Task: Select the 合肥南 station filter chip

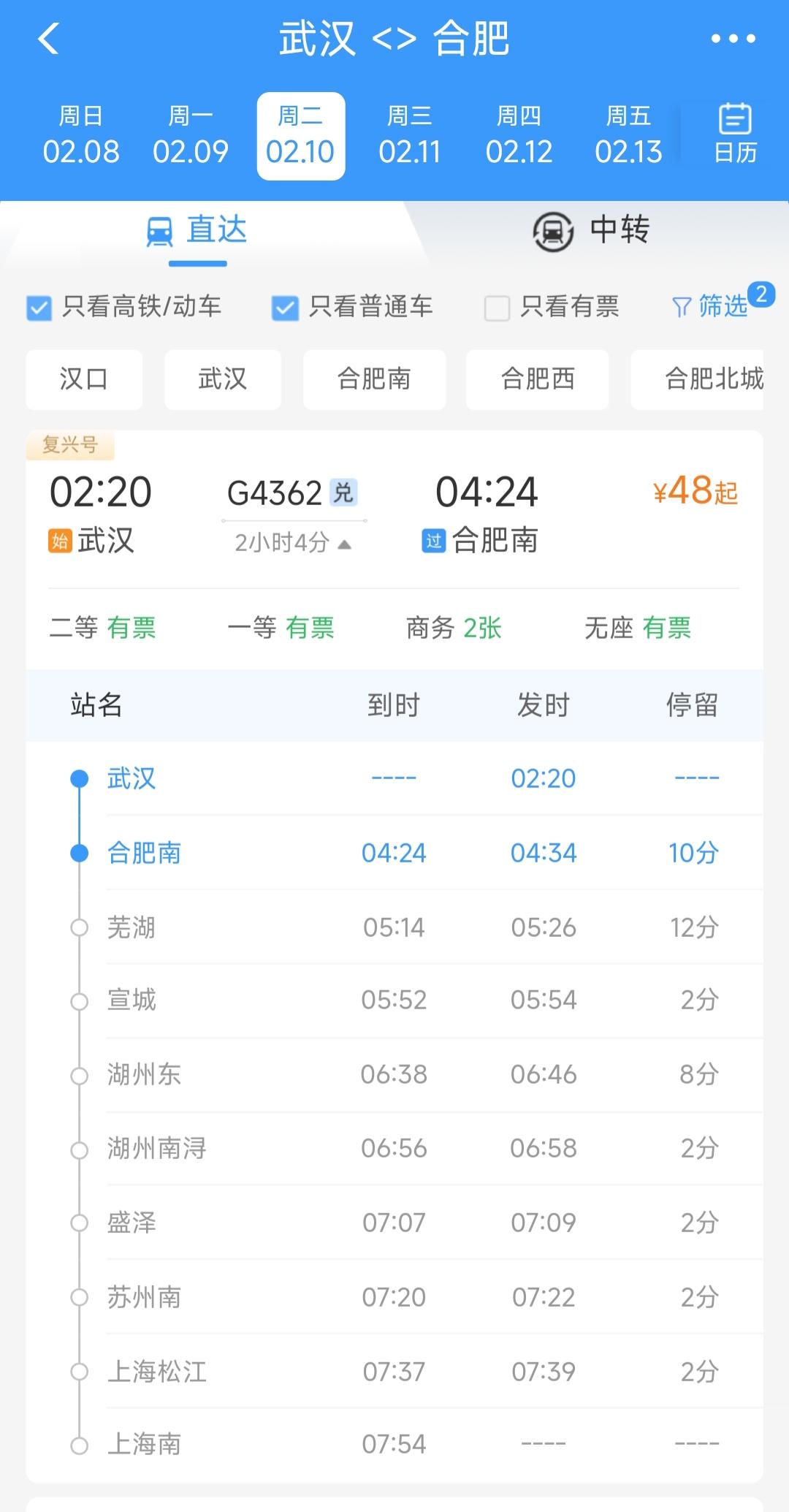Action: tap(374, 379)
